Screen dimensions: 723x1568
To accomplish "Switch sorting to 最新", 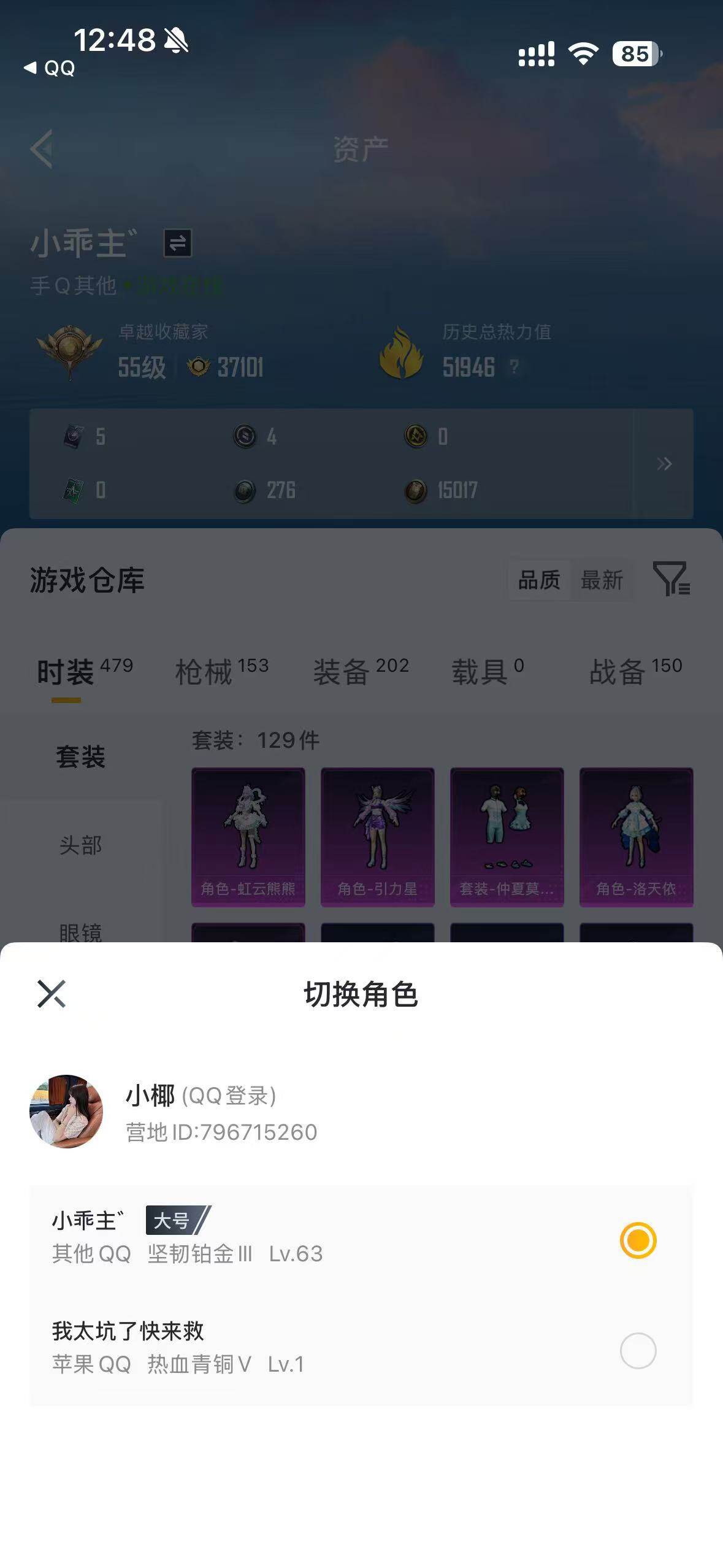I will pyautogui.click(x=603, y=579).
